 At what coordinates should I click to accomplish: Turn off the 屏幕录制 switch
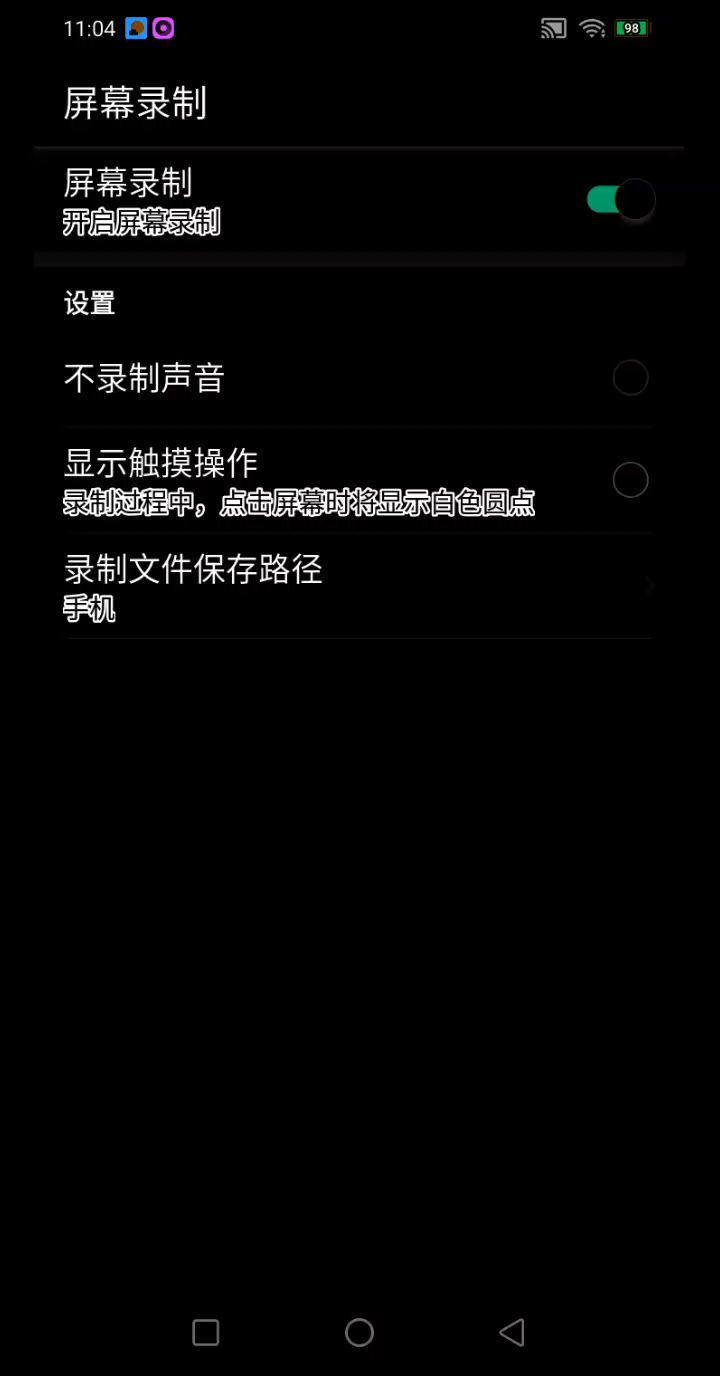(620, 200)
